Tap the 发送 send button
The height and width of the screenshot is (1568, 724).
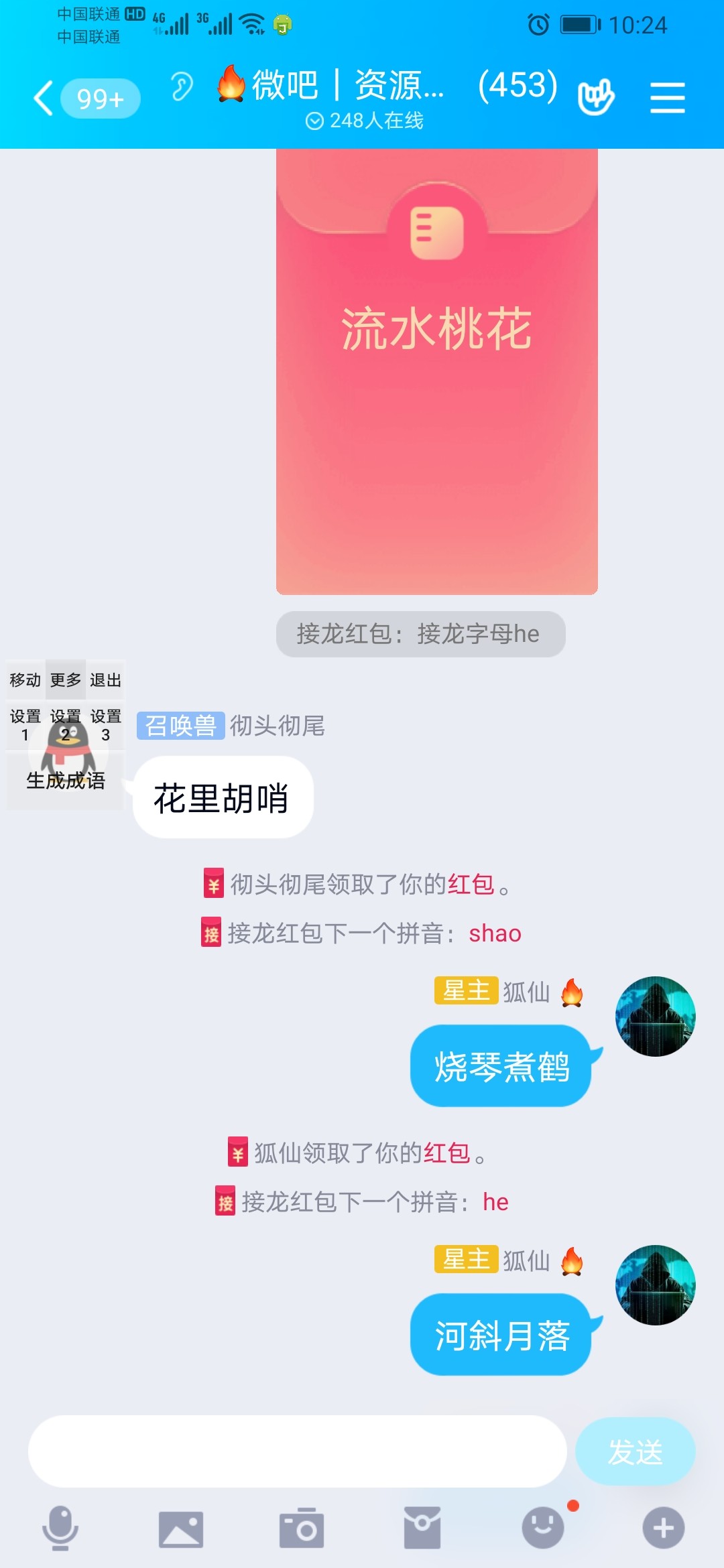point(635,1452)
